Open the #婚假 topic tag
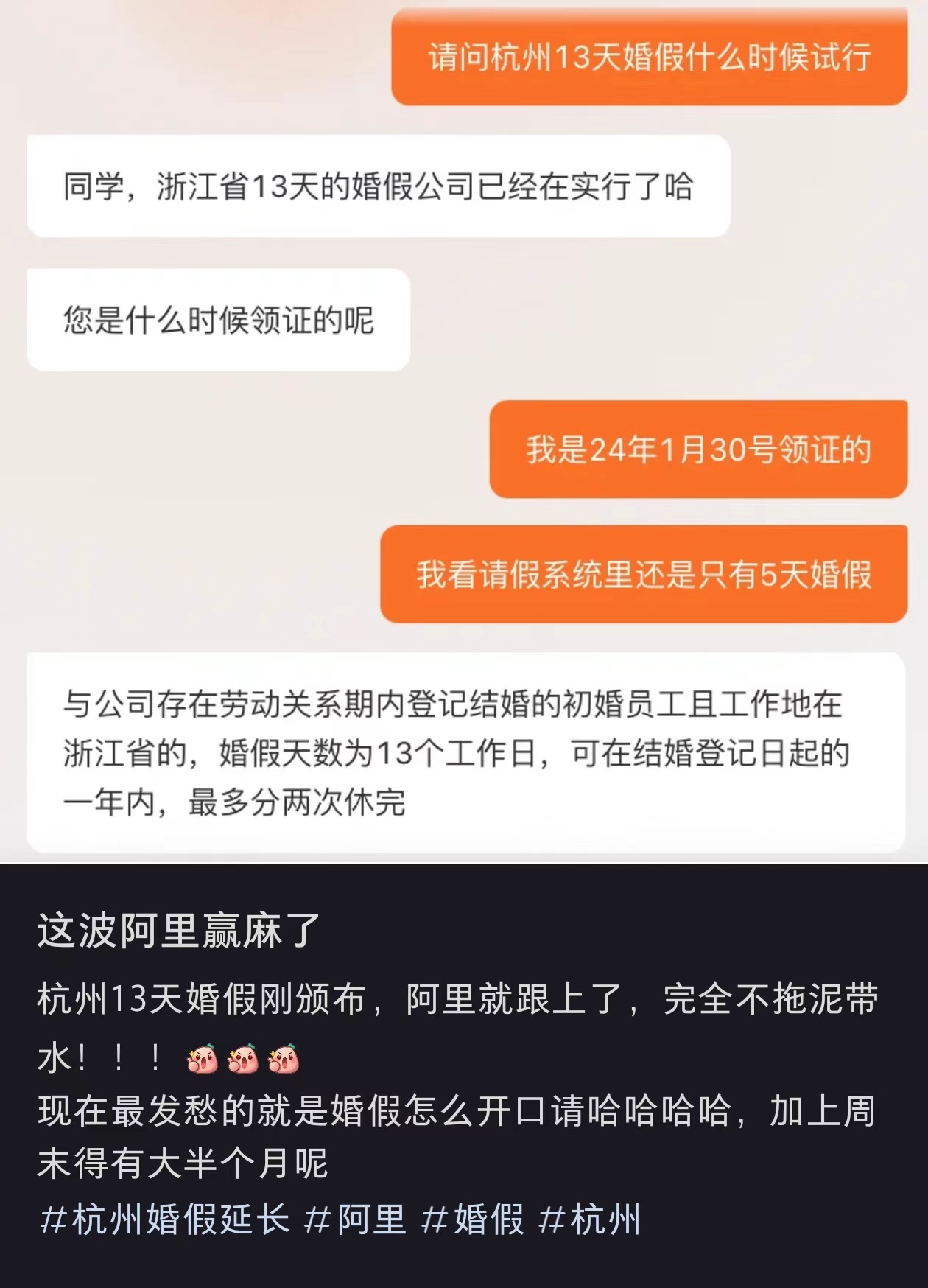The image size is (928, 1288). tap(473, 1219)
